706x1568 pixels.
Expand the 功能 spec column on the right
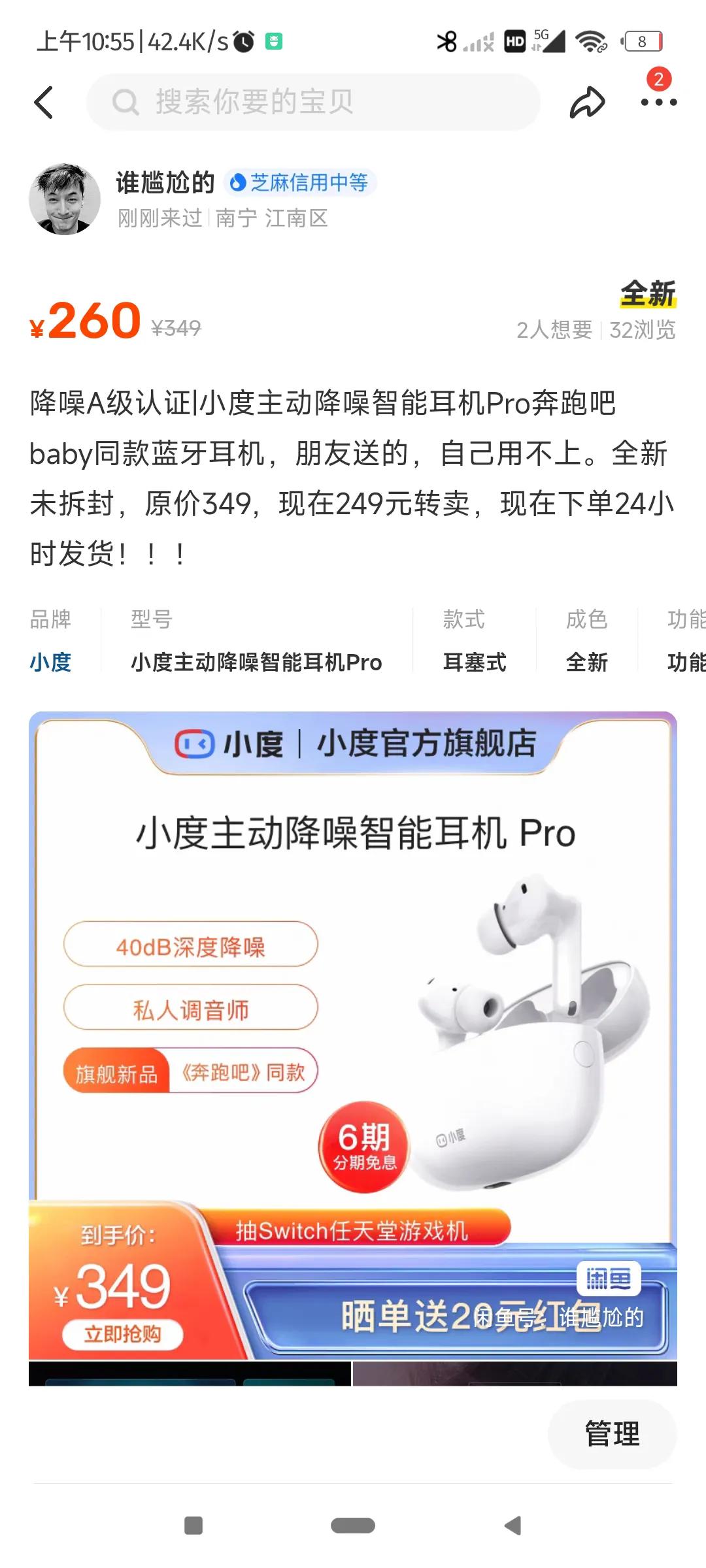click(686, 662)
